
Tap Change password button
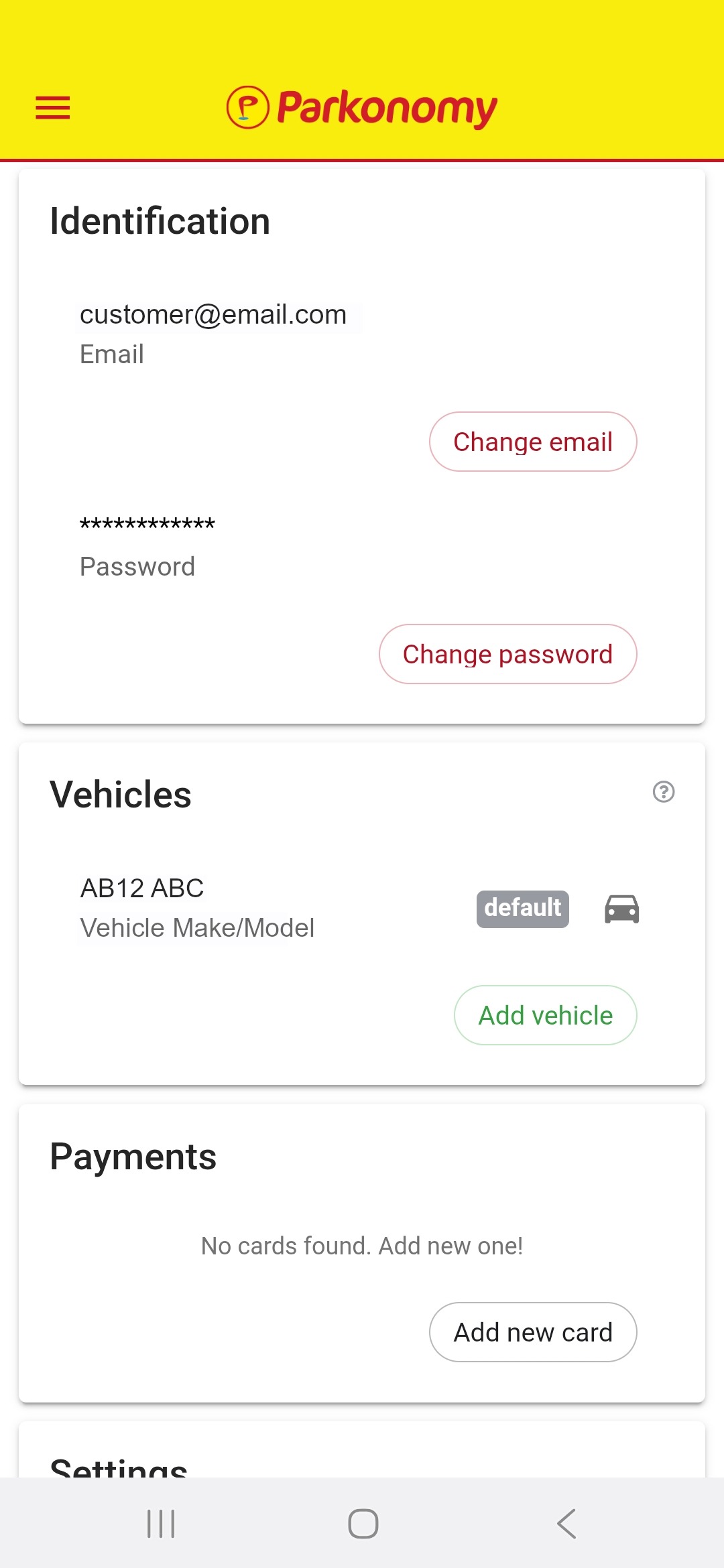pyautogui.click(x=507, y=655)
